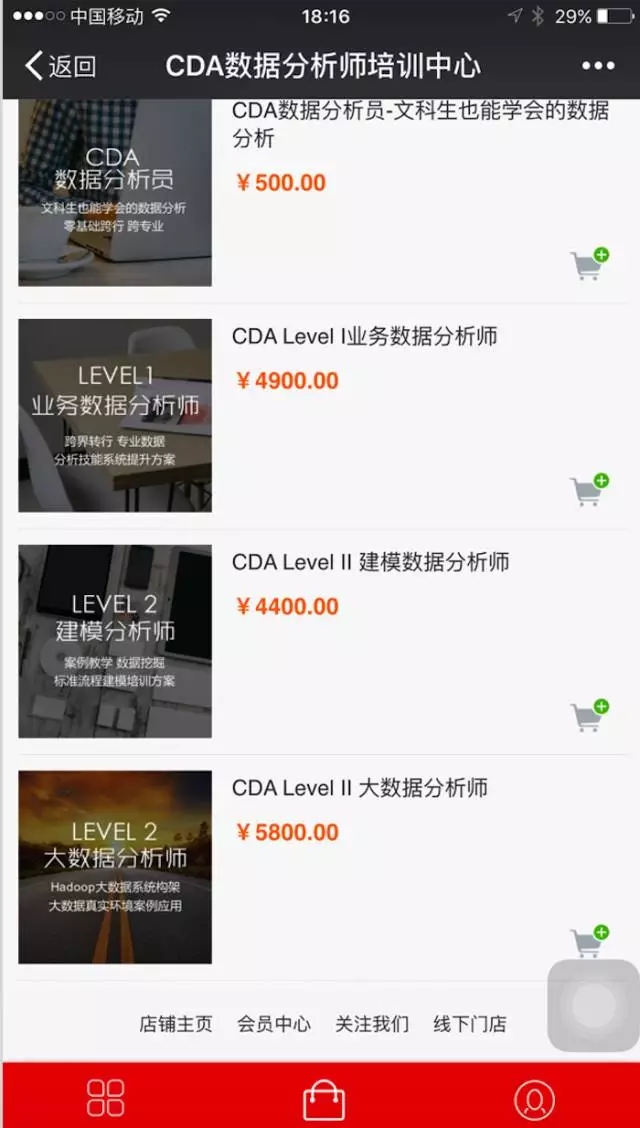Switch to the user profile tab
This screenshot has width=640, height=1128.
point(534,1099)
